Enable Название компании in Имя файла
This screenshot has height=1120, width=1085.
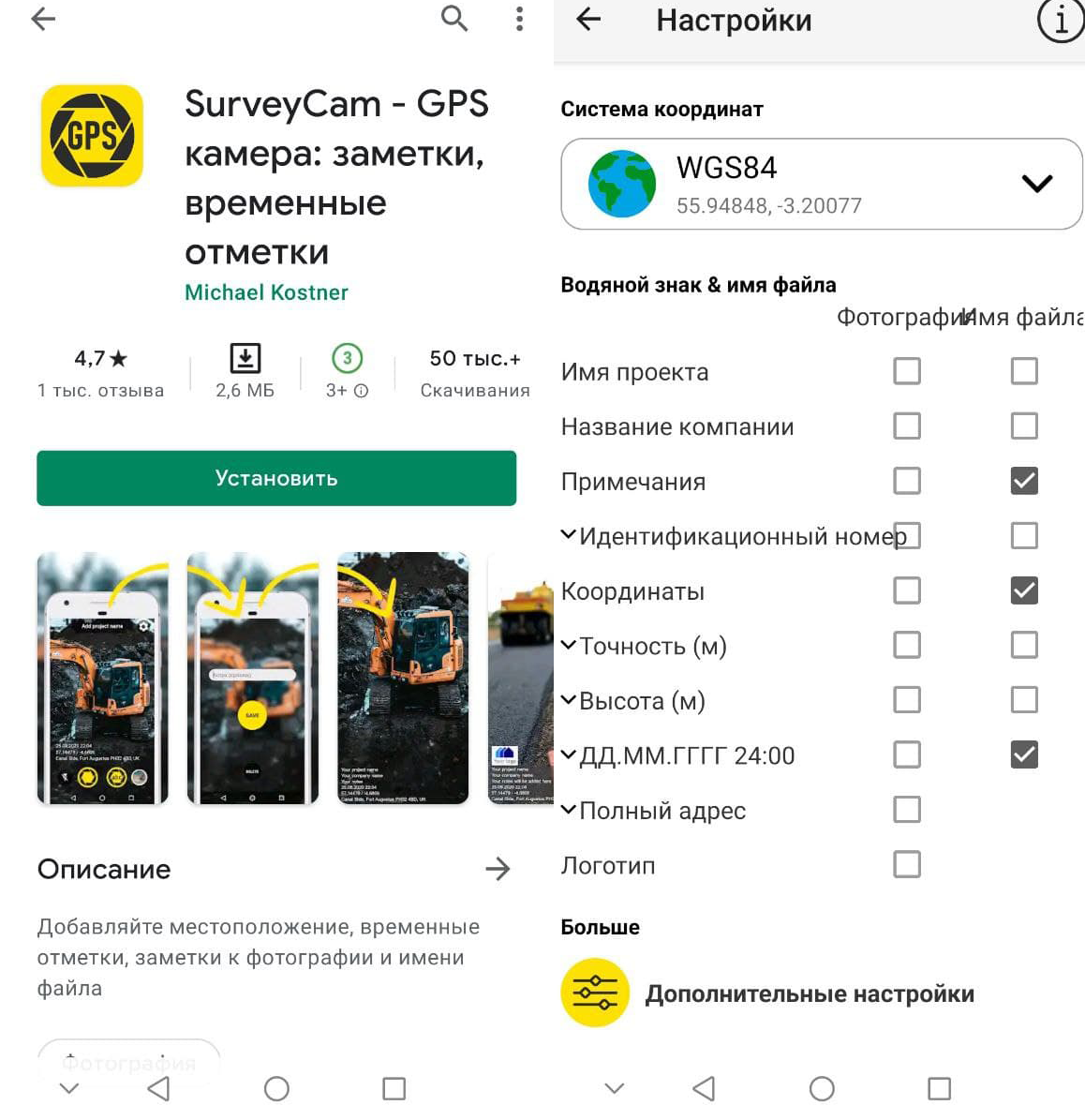(1024, 426)
